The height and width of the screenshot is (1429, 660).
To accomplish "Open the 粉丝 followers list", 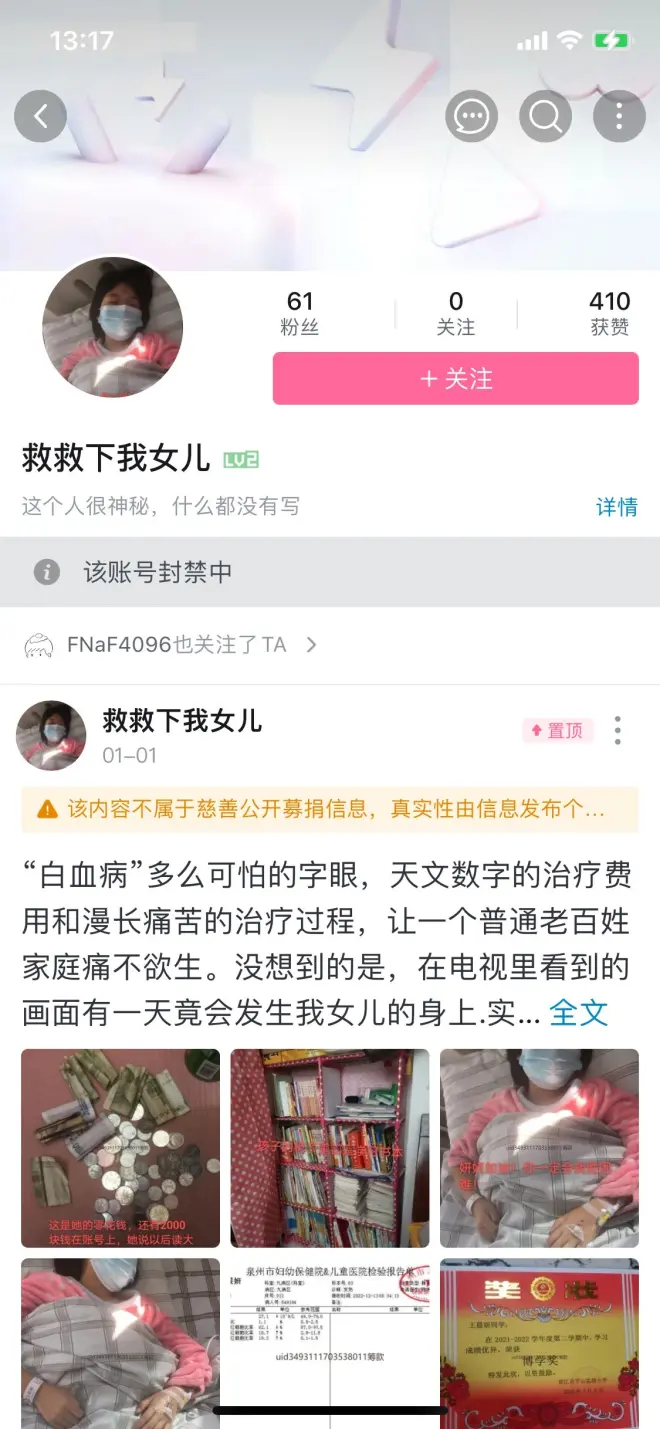I will coord(300,313).
